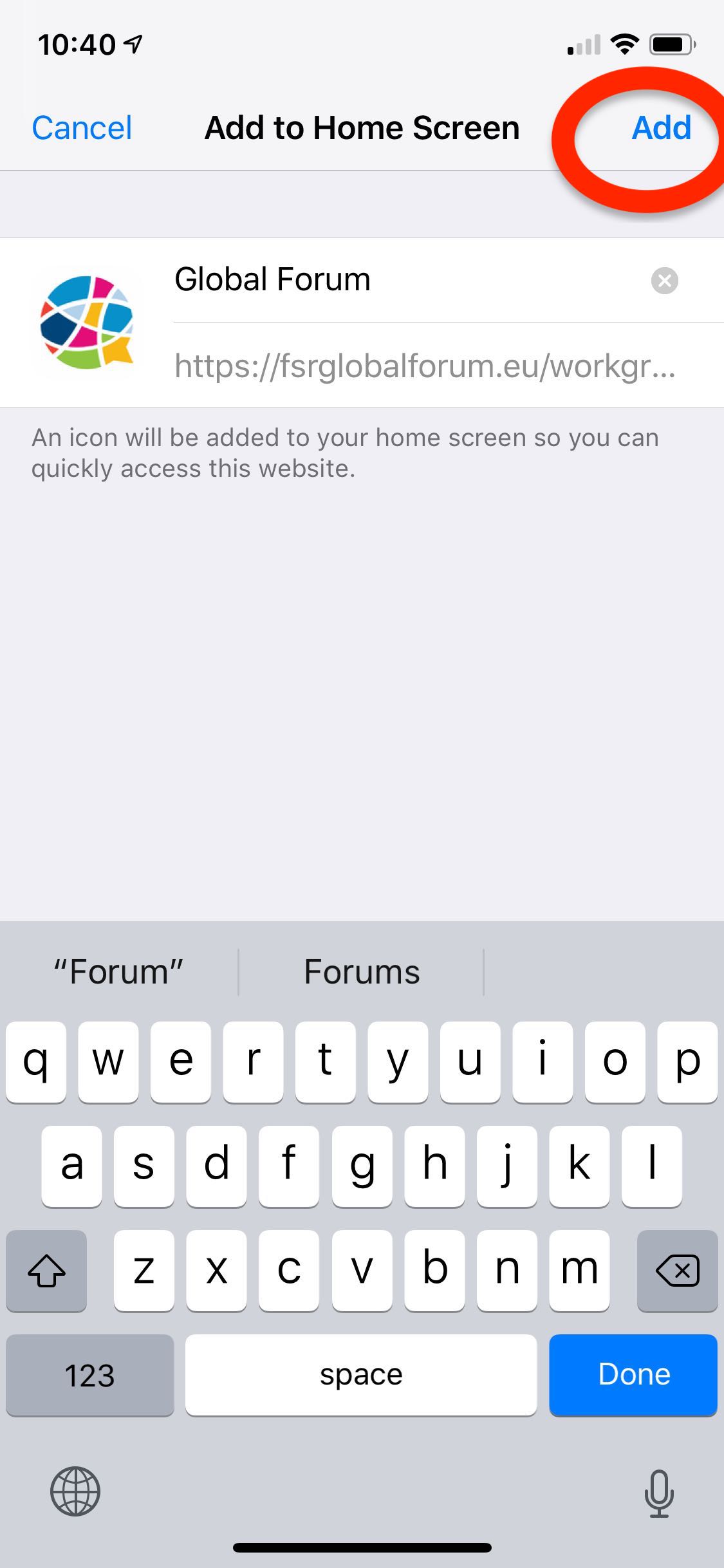Tap the space bar
This screenshot has height=1568, width=724.
pos(361,1375)
